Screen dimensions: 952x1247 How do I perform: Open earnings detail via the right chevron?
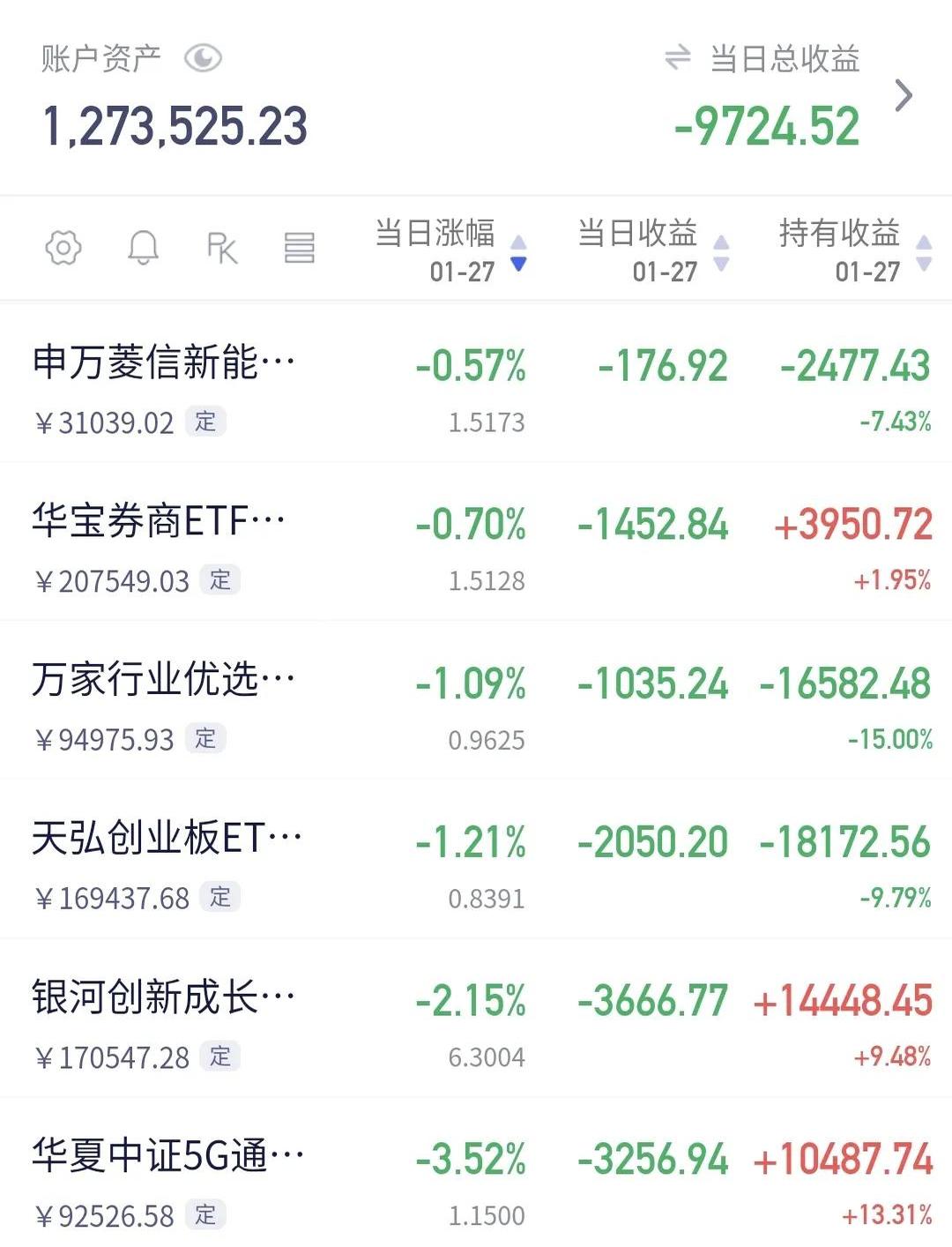click(903, 97)
